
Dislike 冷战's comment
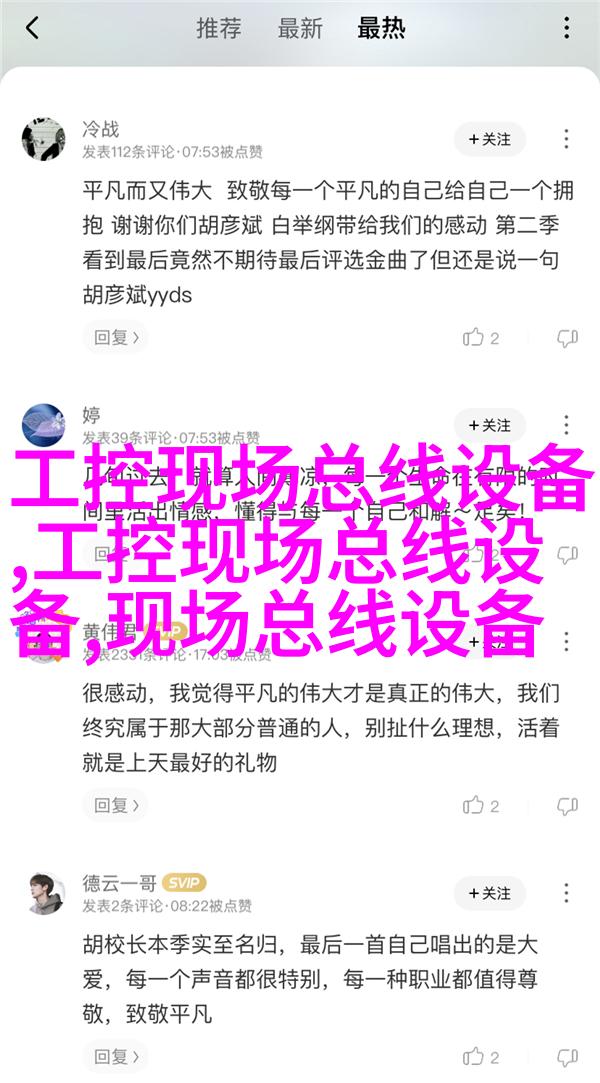click(567, 338)
